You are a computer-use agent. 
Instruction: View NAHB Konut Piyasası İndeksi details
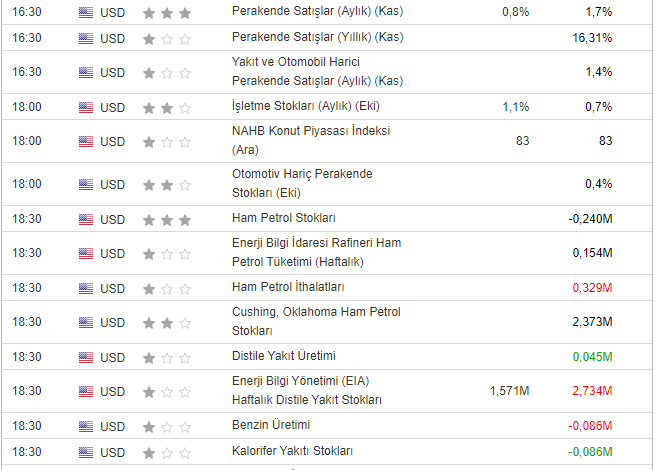coord(310,140)
